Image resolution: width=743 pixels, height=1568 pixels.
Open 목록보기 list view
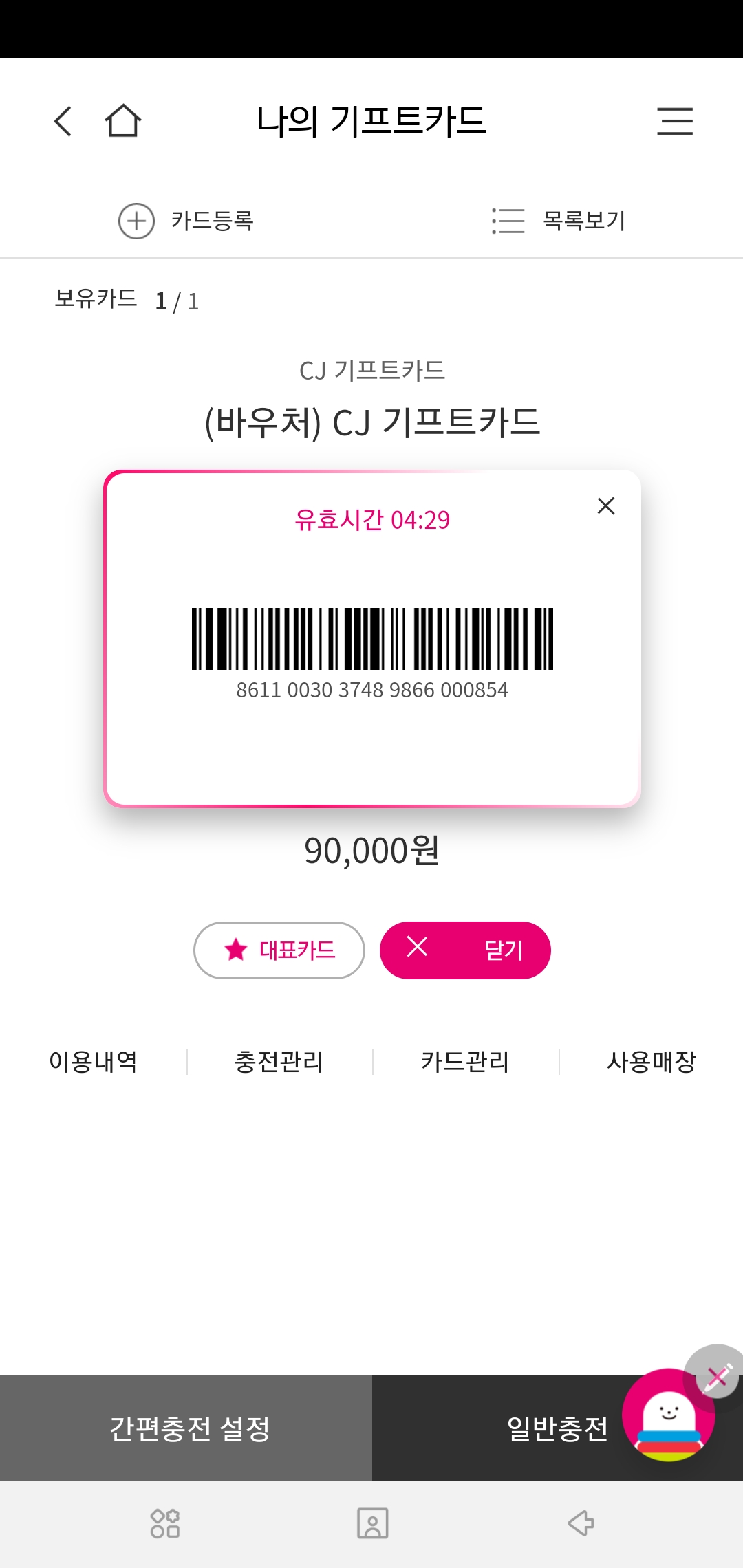559,221
